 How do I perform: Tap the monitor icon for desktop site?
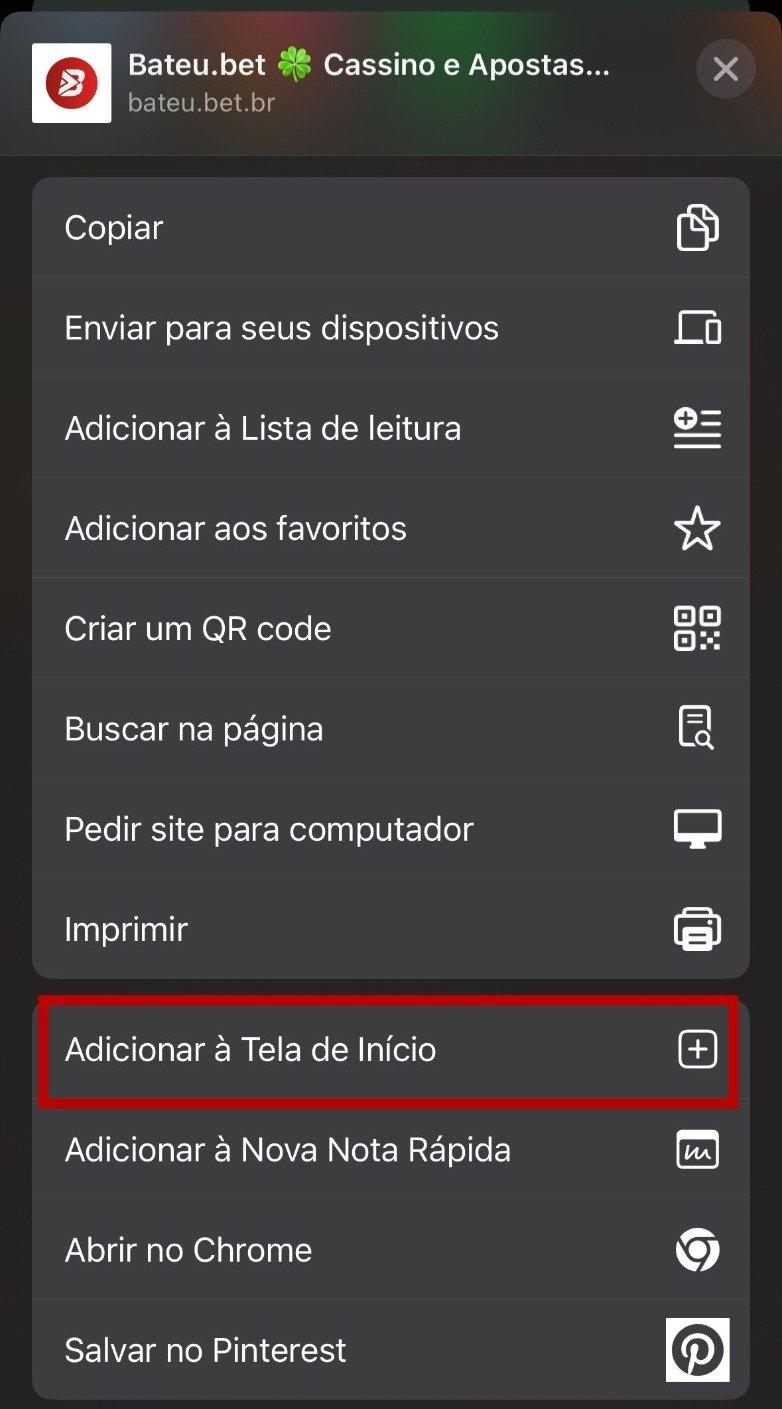coord(698,828)
